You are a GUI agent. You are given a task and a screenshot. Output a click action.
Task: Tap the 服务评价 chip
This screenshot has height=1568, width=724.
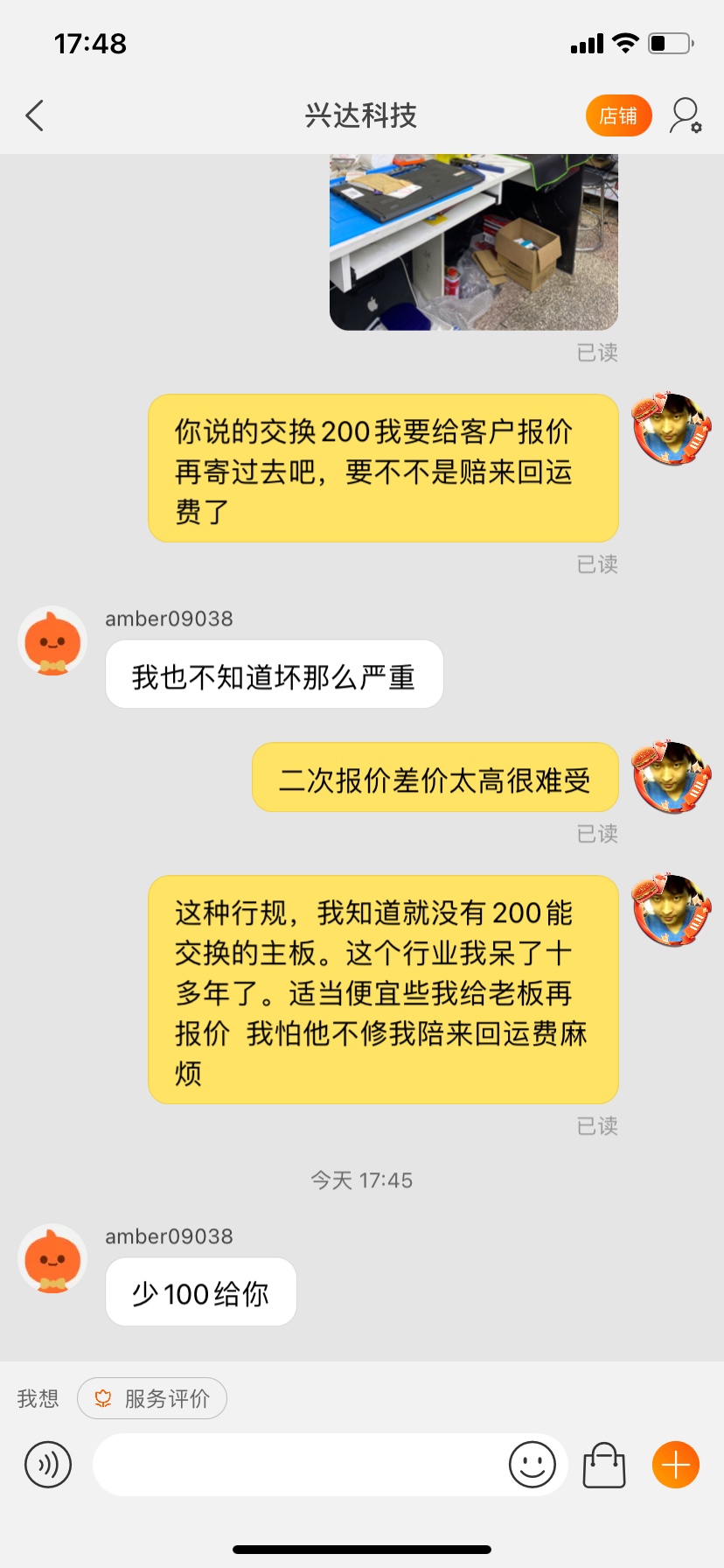coord(152,1398)
